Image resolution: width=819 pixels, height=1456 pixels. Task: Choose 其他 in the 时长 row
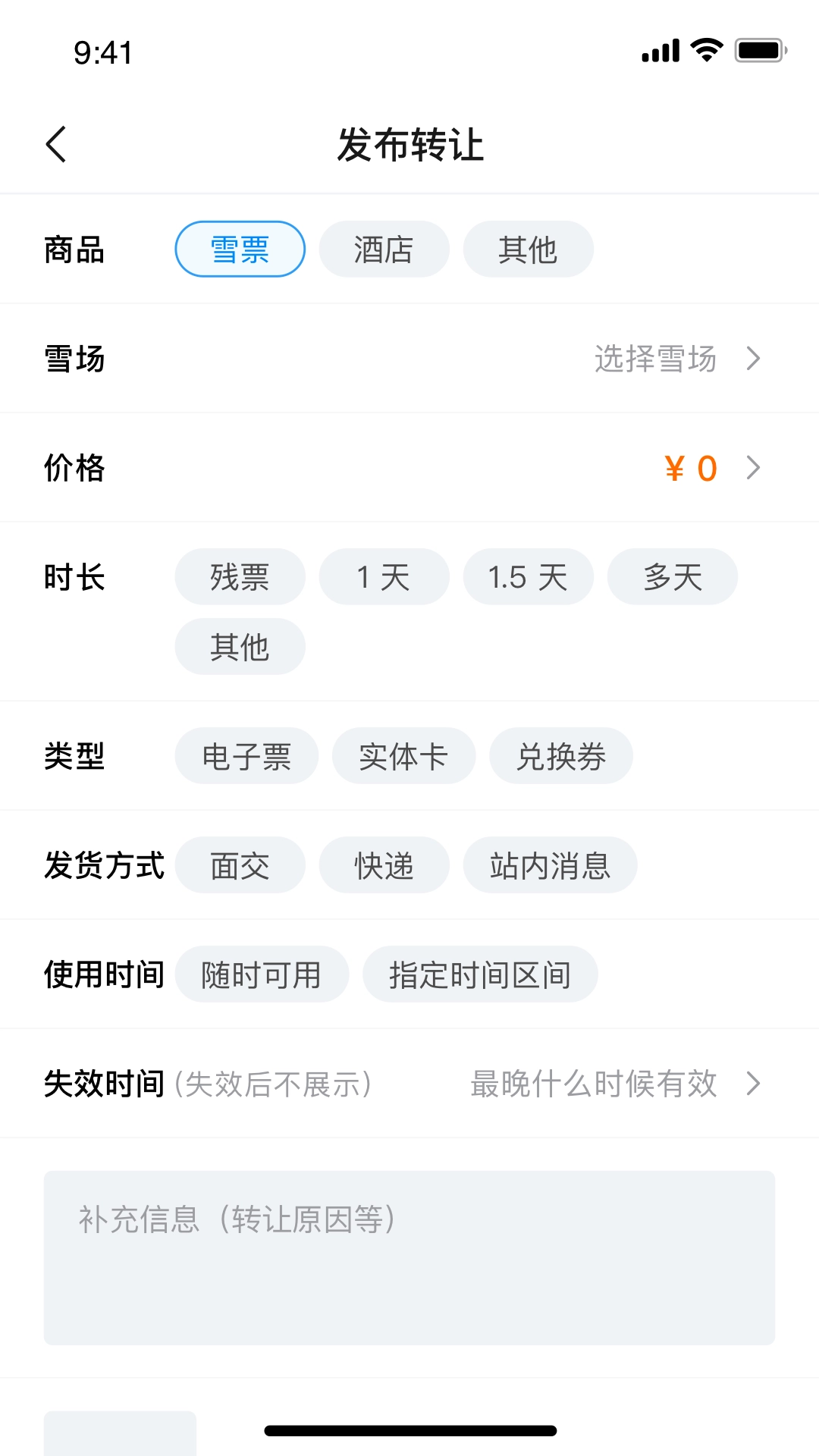click(240, 647)
